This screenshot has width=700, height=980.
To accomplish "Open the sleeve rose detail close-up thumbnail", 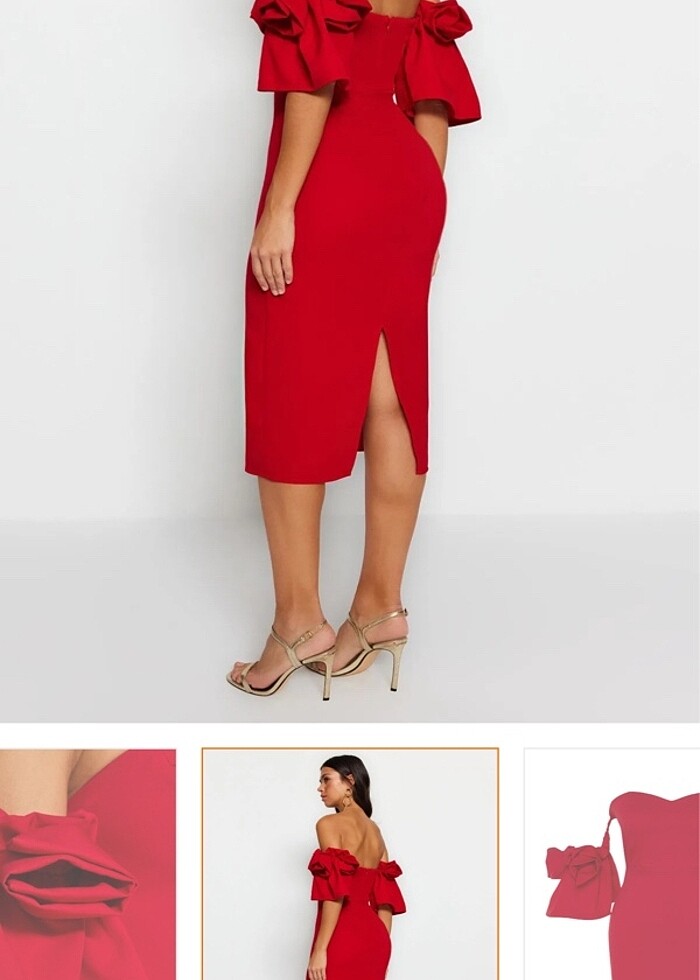I will pyautogui.click(x=87, y=864).
